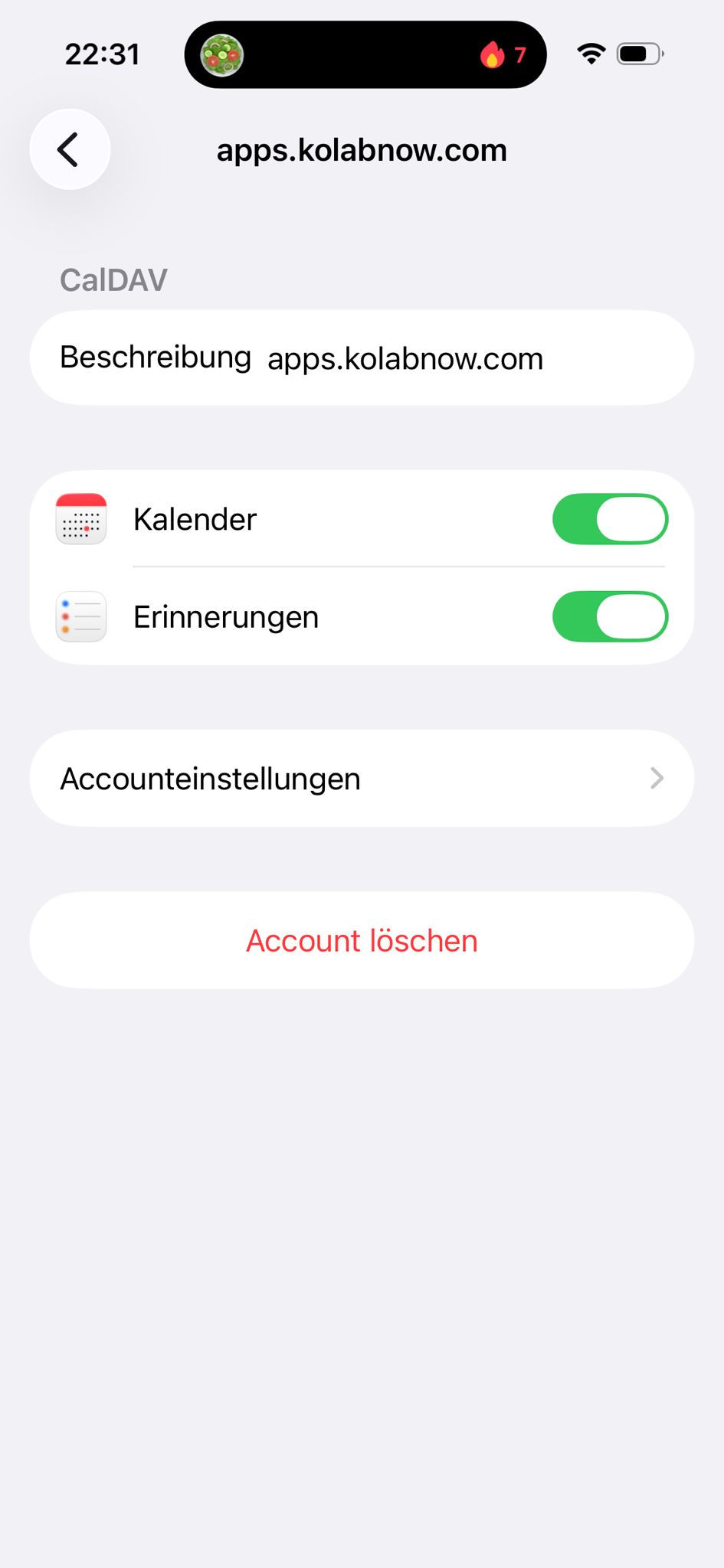Tap Account löschen
Screen dimensions: 724x1568
click(x=362, y=940)
